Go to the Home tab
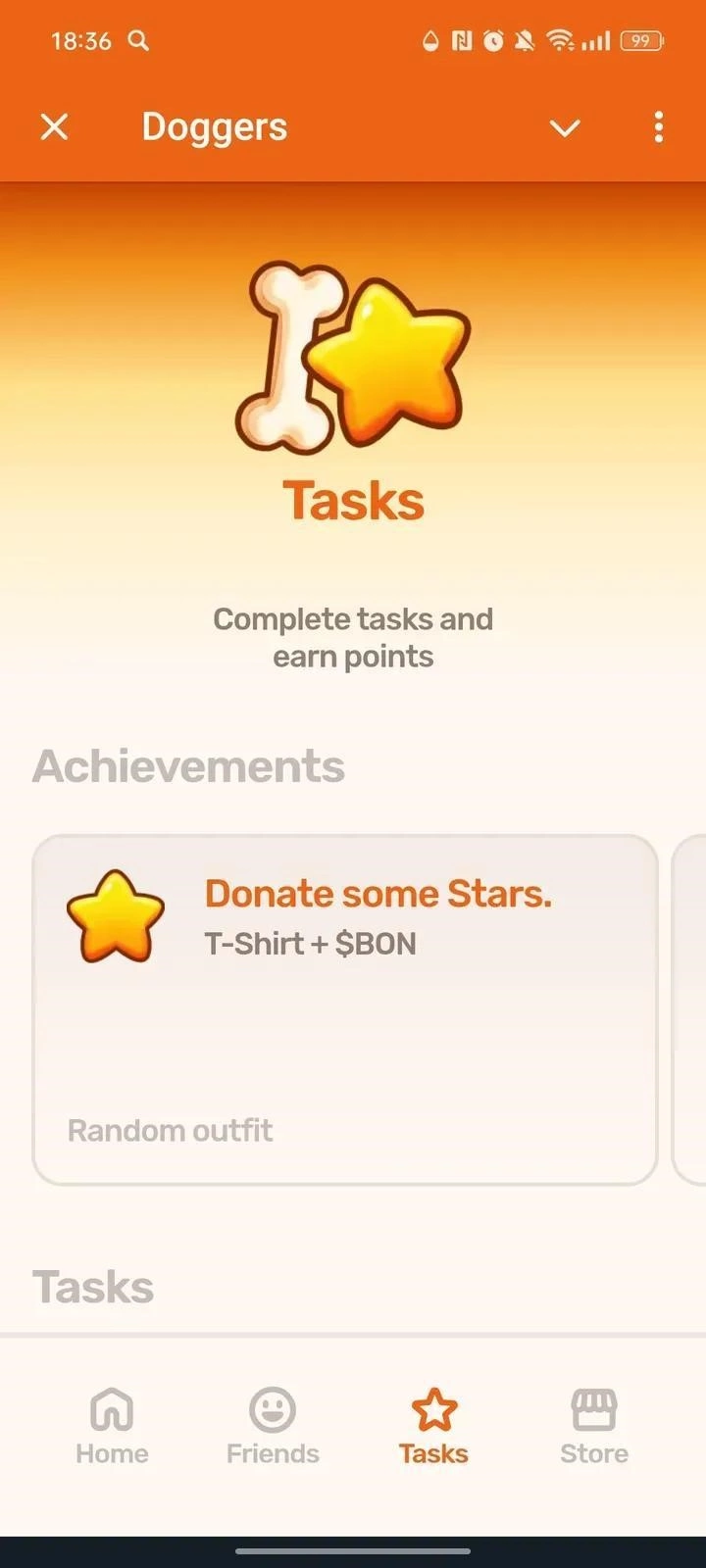Image resolution: width=706 pixels, height=1568 pixels. click(x=112, y=1426)
